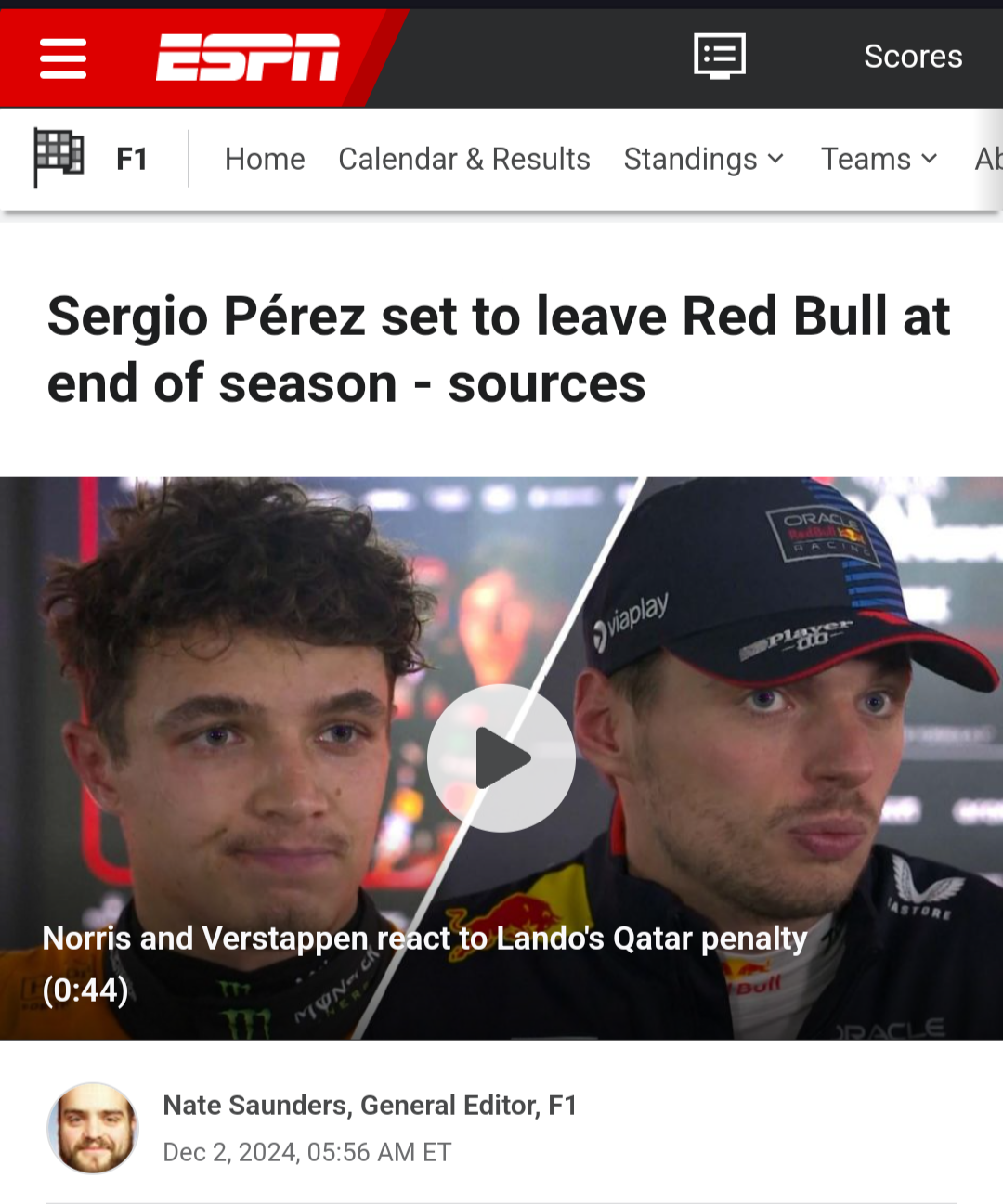Expand the Standings dropdown

704,159
